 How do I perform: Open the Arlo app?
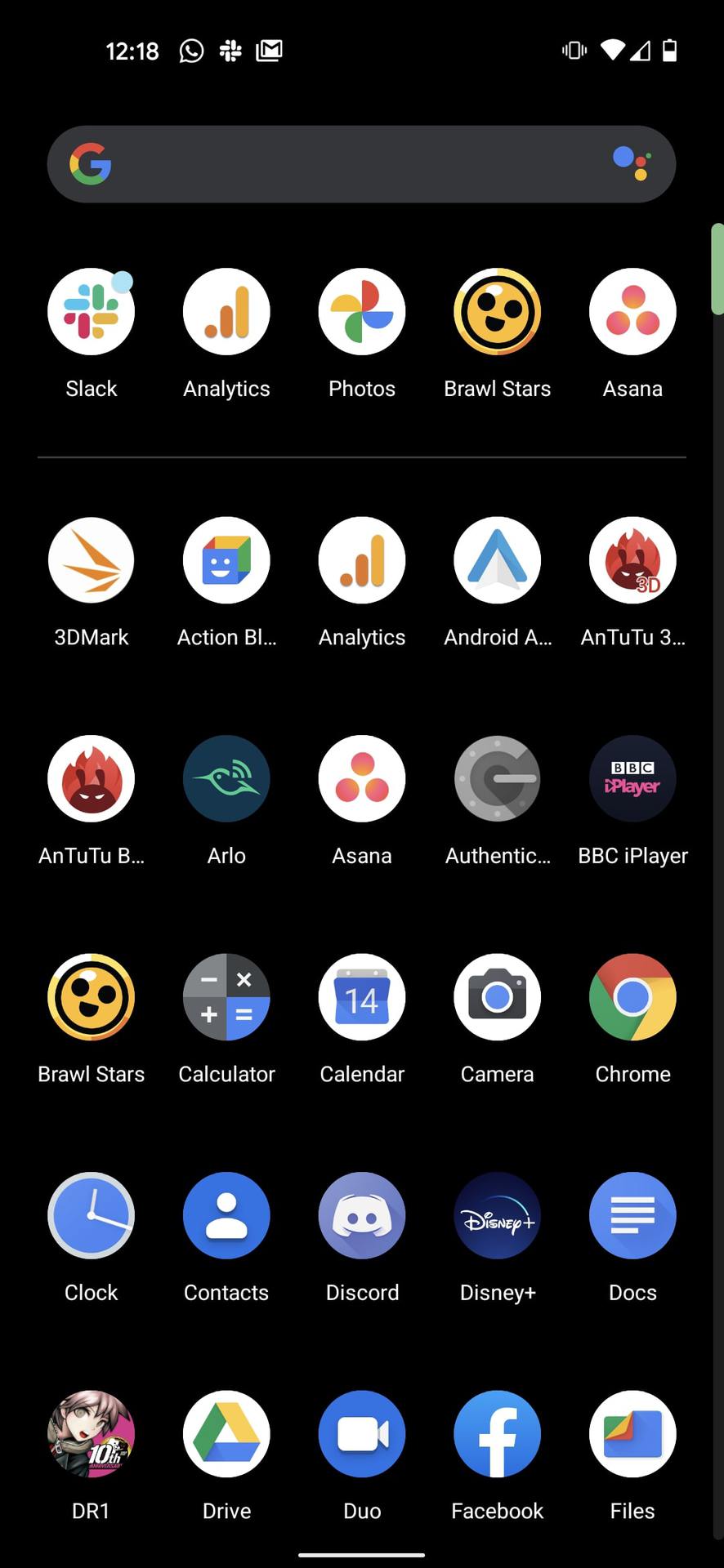point(226,779)
